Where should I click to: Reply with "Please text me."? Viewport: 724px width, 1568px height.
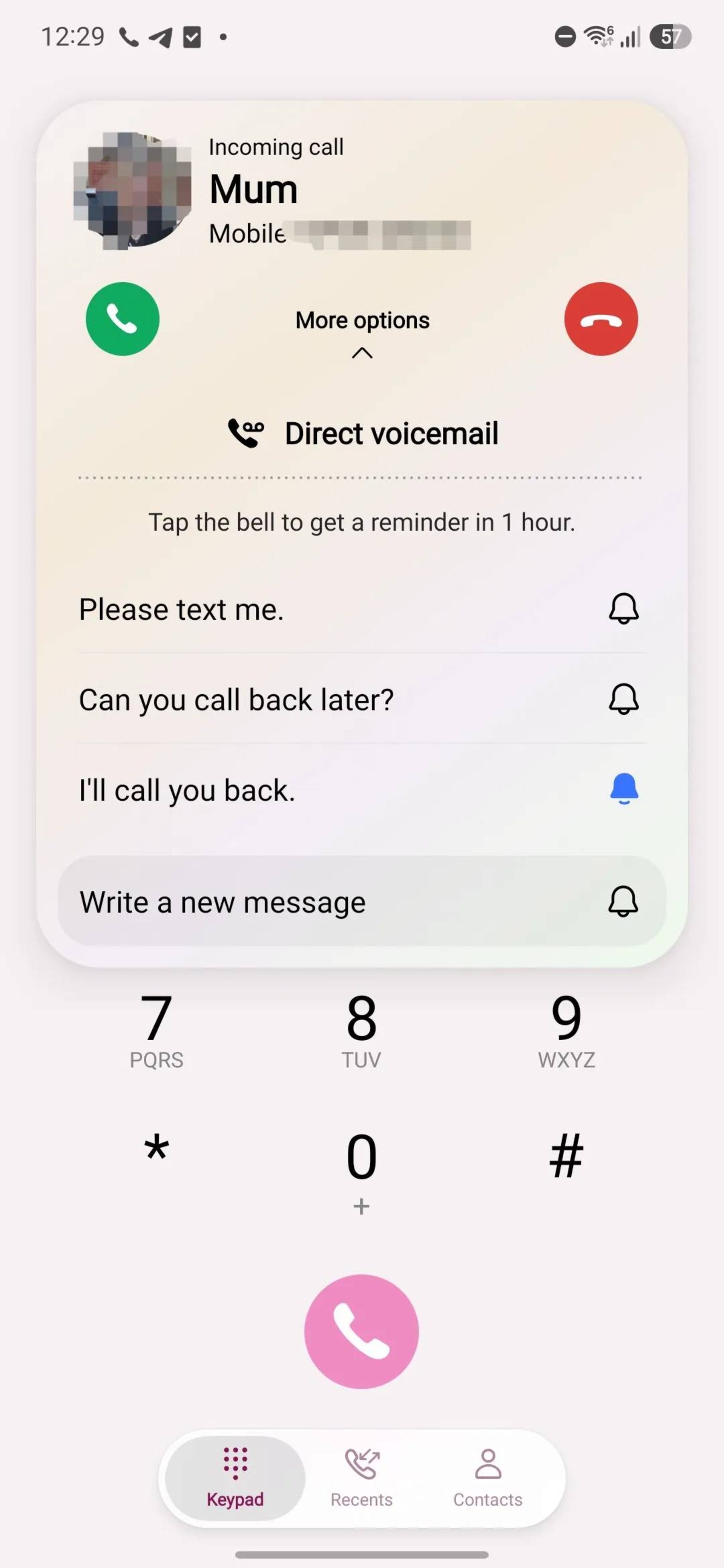click(181, 609)
